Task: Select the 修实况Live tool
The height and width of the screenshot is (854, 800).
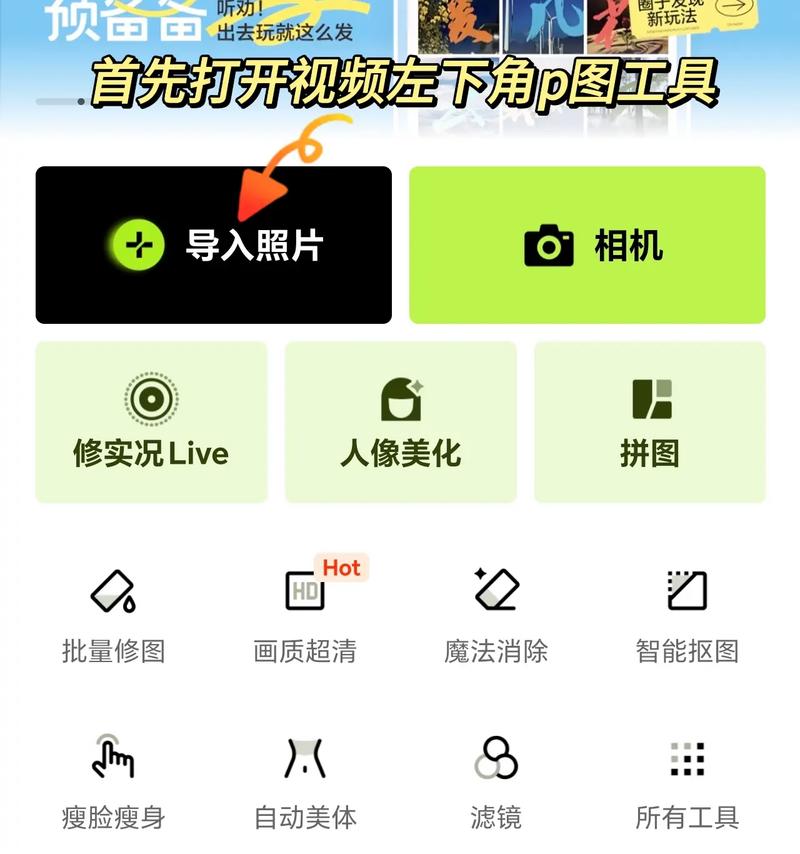Action: tap(150, 420)
